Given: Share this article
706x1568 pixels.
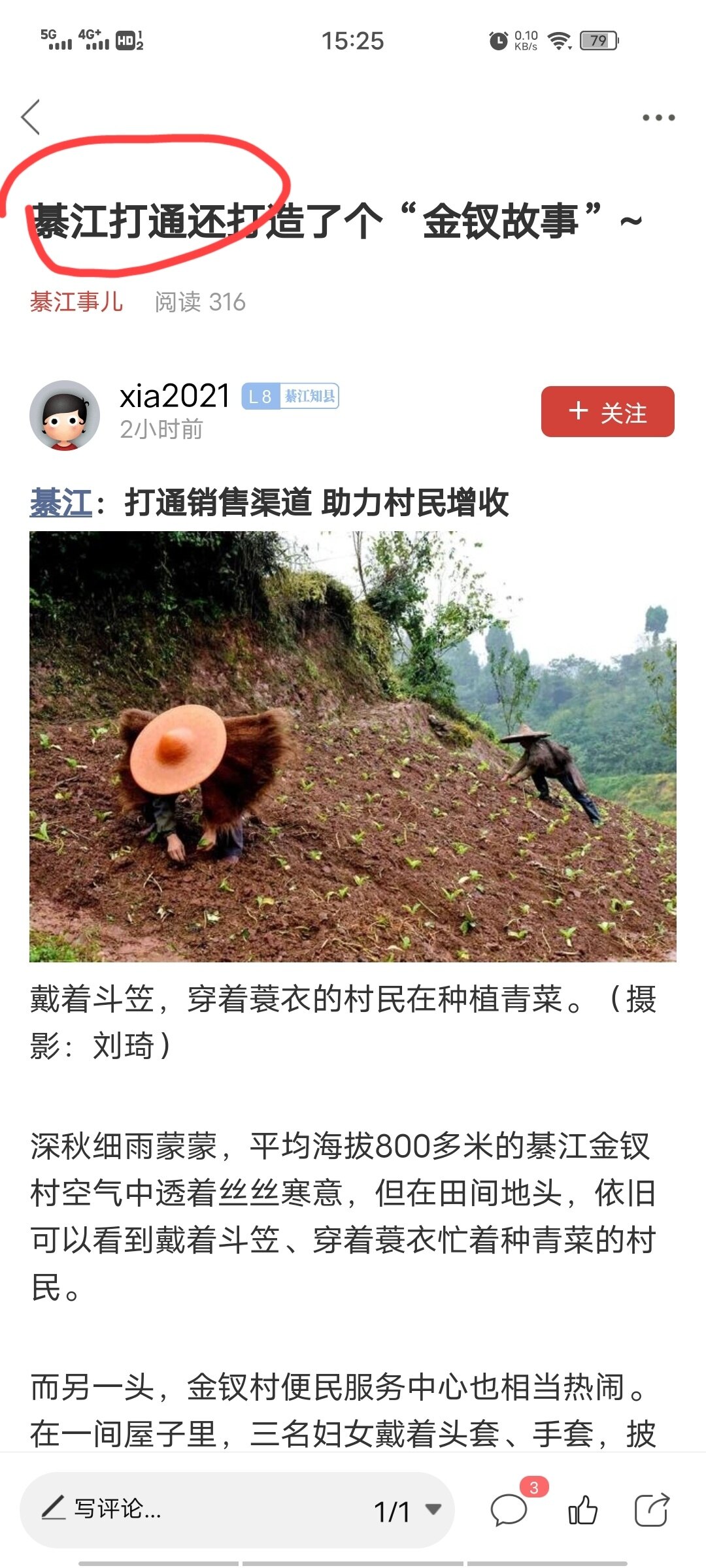Looking at the screenshot, I should tap(652, 1511).
